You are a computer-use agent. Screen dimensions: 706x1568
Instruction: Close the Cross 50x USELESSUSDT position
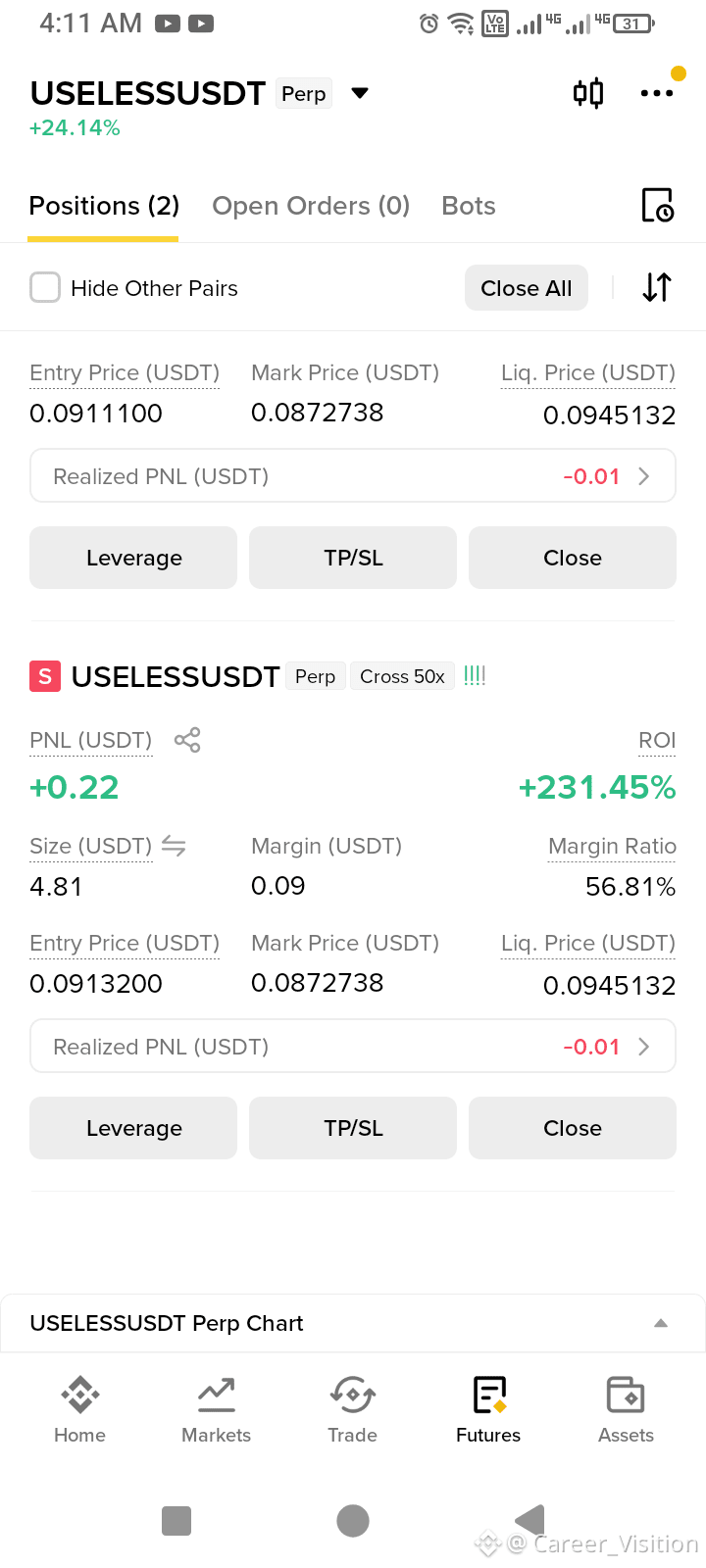(573, 1128)
